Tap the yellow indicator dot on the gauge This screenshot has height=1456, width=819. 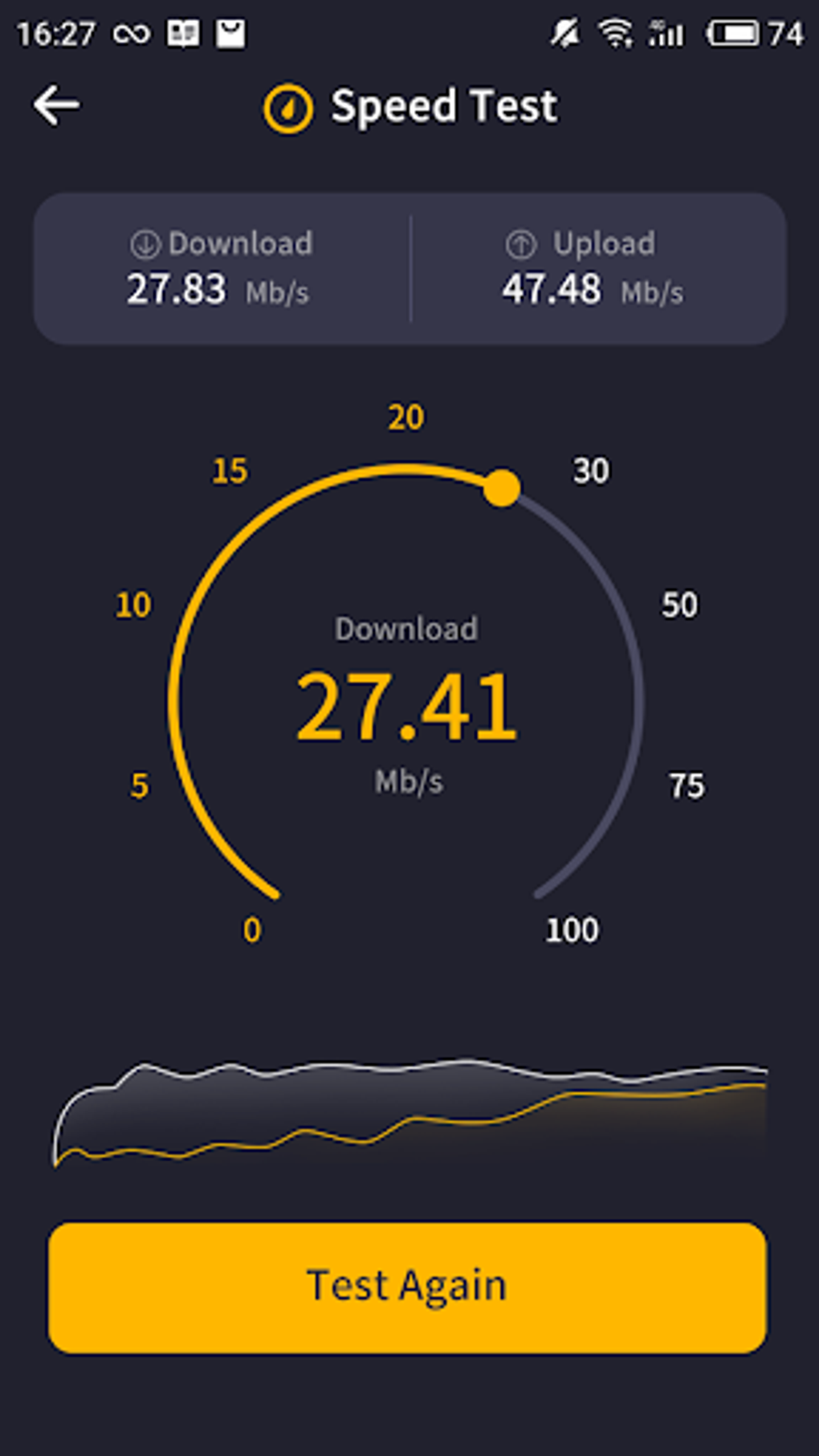[x=504, y=488]
